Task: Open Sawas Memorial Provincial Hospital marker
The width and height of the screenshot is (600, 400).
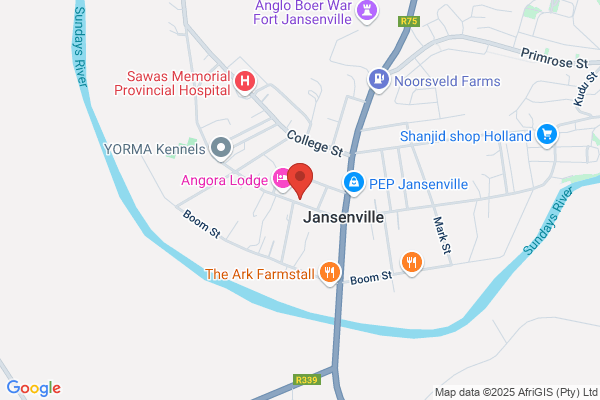Action: click(245, 82)
